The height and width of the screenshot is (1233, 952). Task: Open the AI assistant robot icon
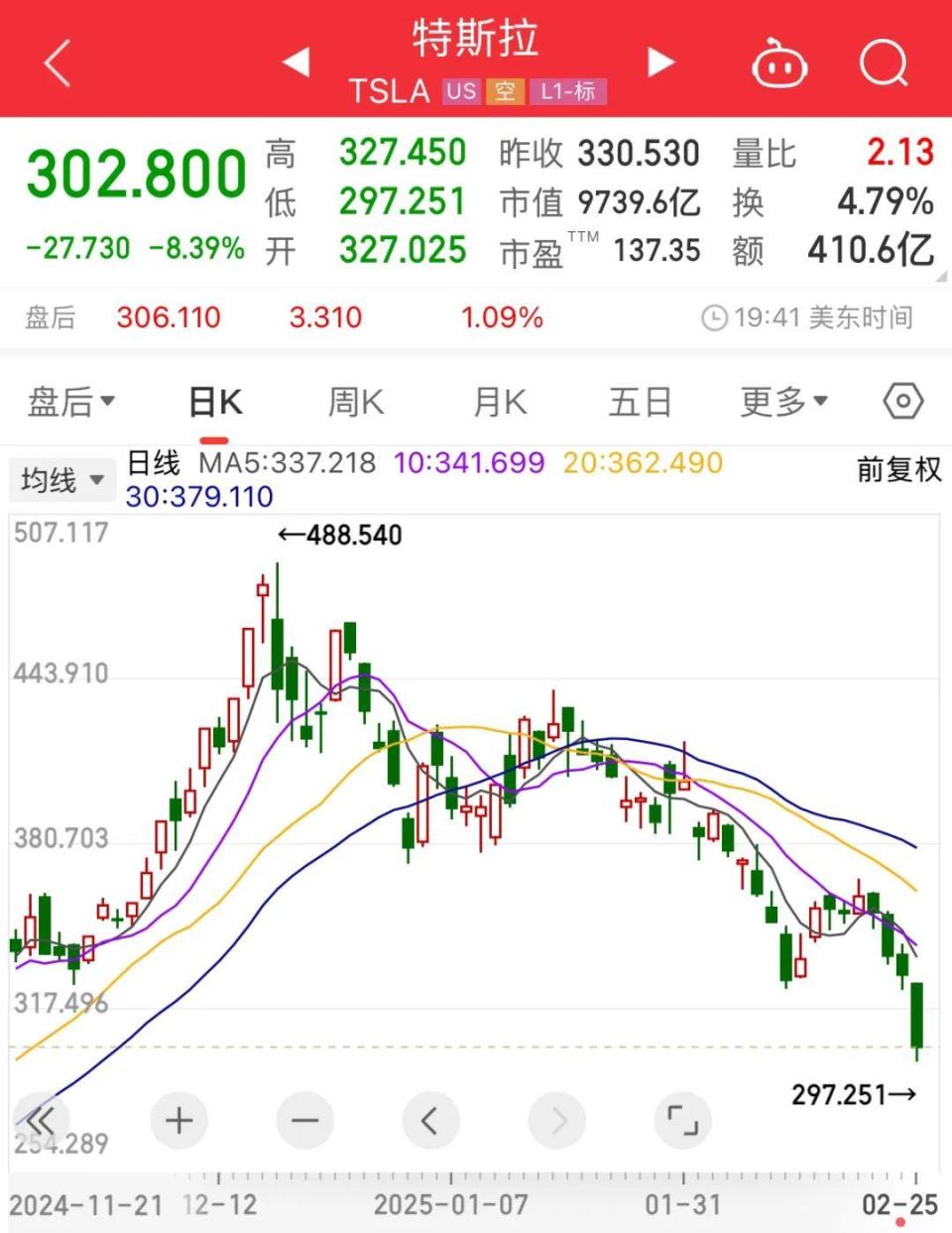[x=779, y=63]
